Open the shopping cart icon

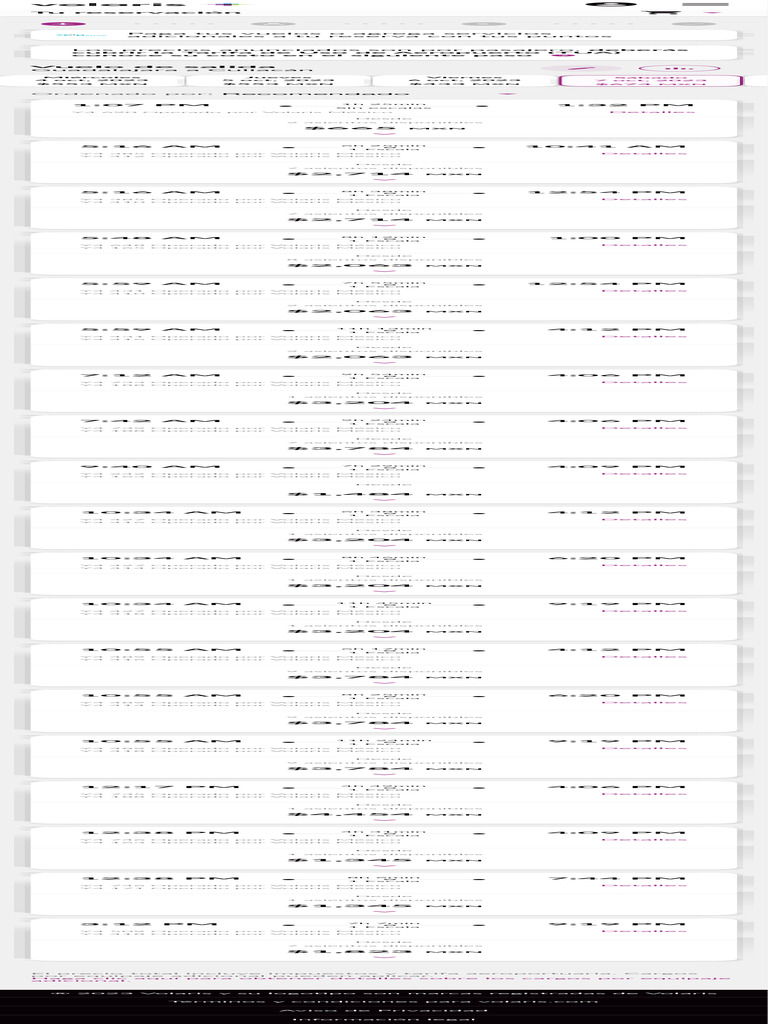[652, 12]
